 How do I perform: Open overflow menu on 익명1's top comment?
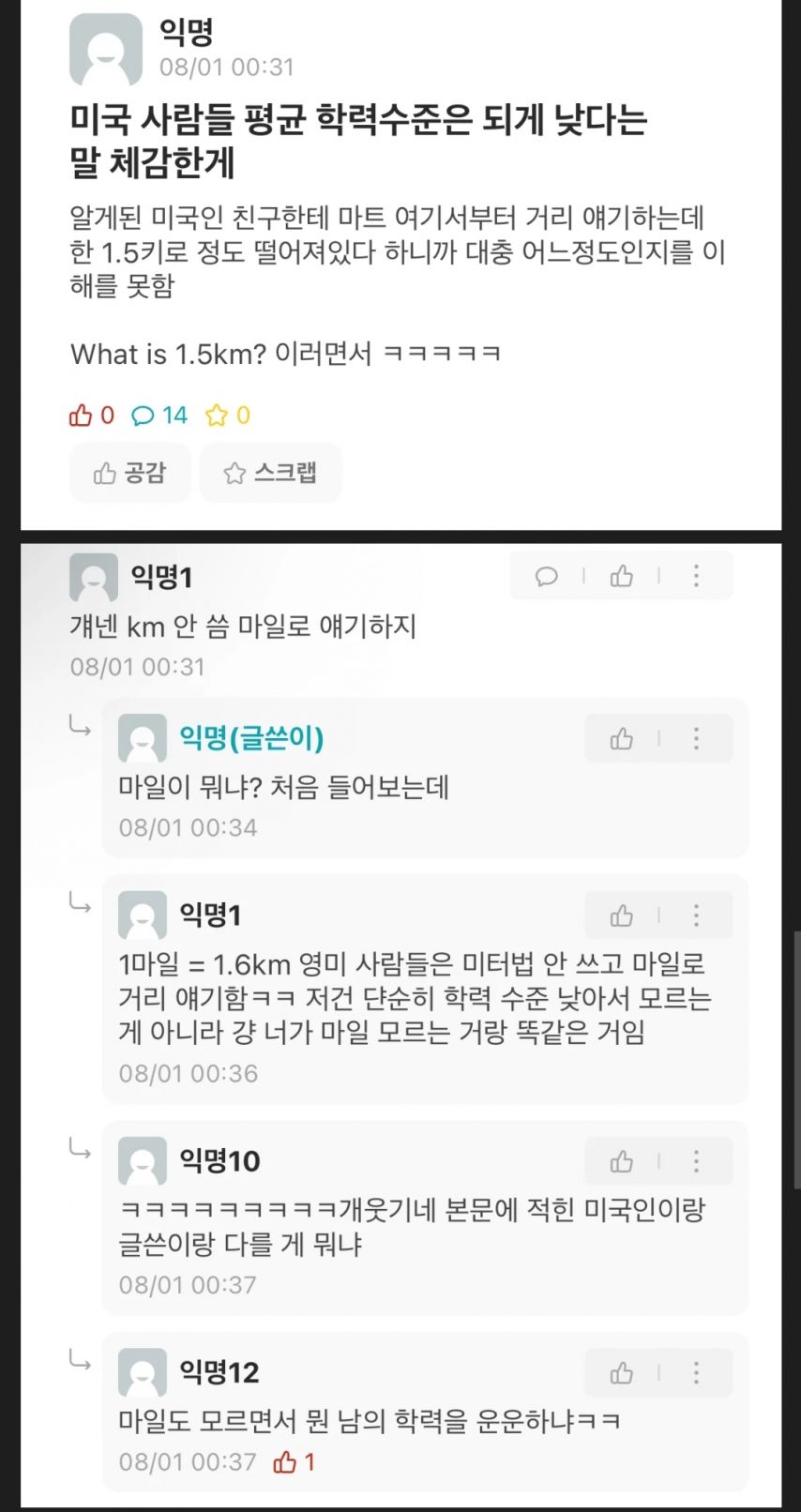(696, 576)
